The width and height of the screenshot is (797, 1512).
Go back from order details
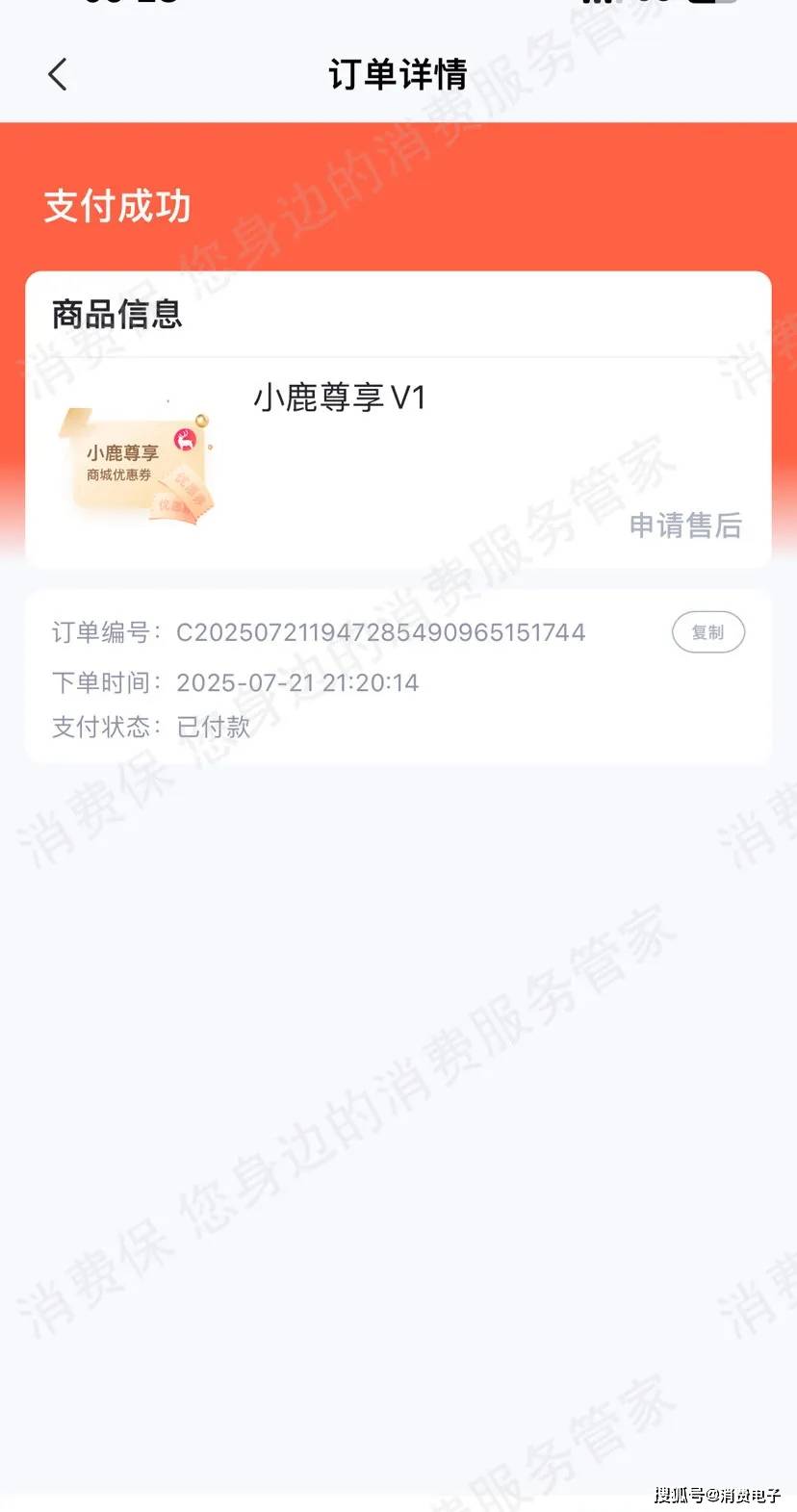pyautogui.click(x=58, y=74)
